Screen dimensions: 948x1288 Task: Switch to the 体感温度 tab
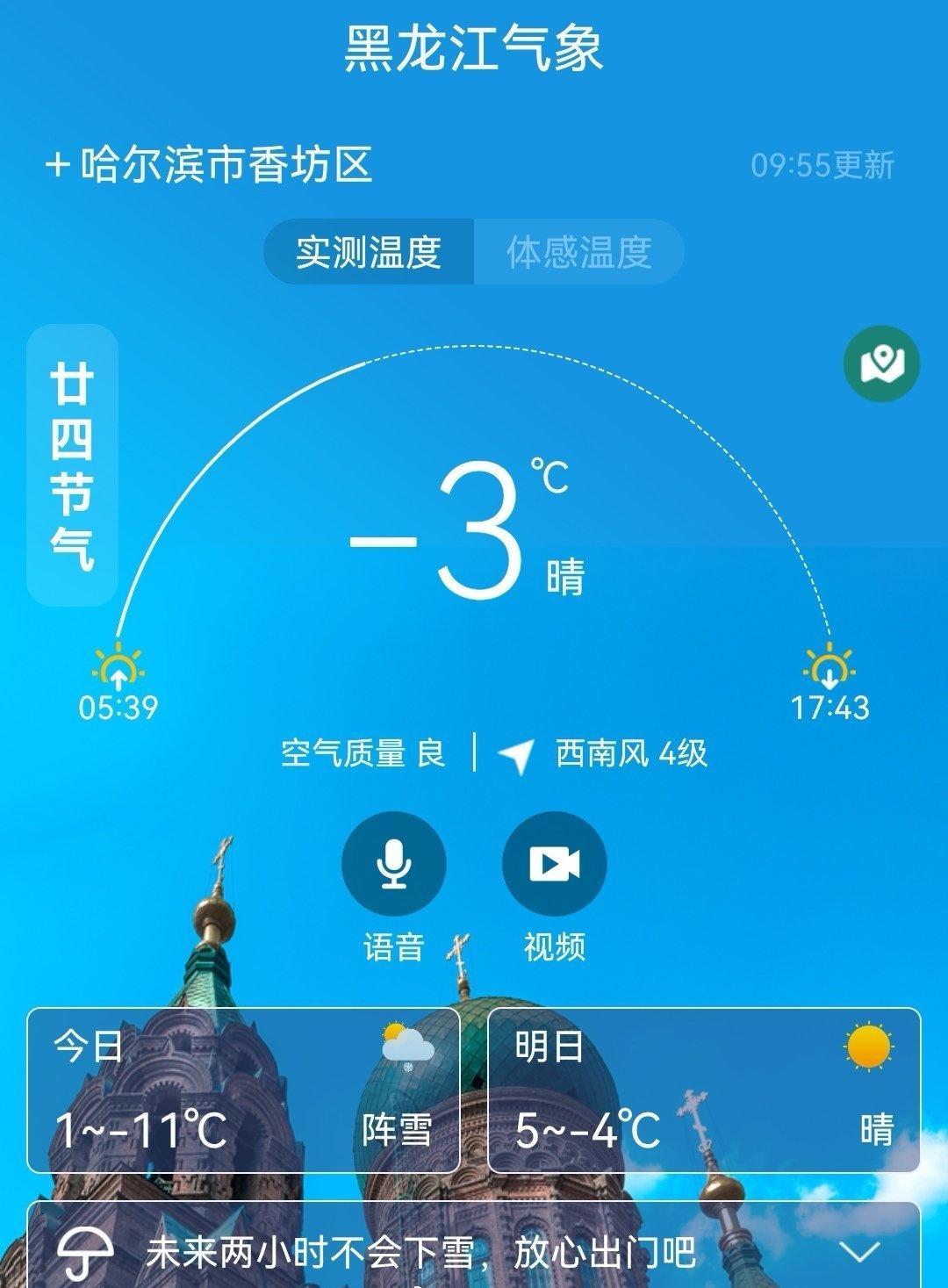pyautogui.click(x=579, y=253)
